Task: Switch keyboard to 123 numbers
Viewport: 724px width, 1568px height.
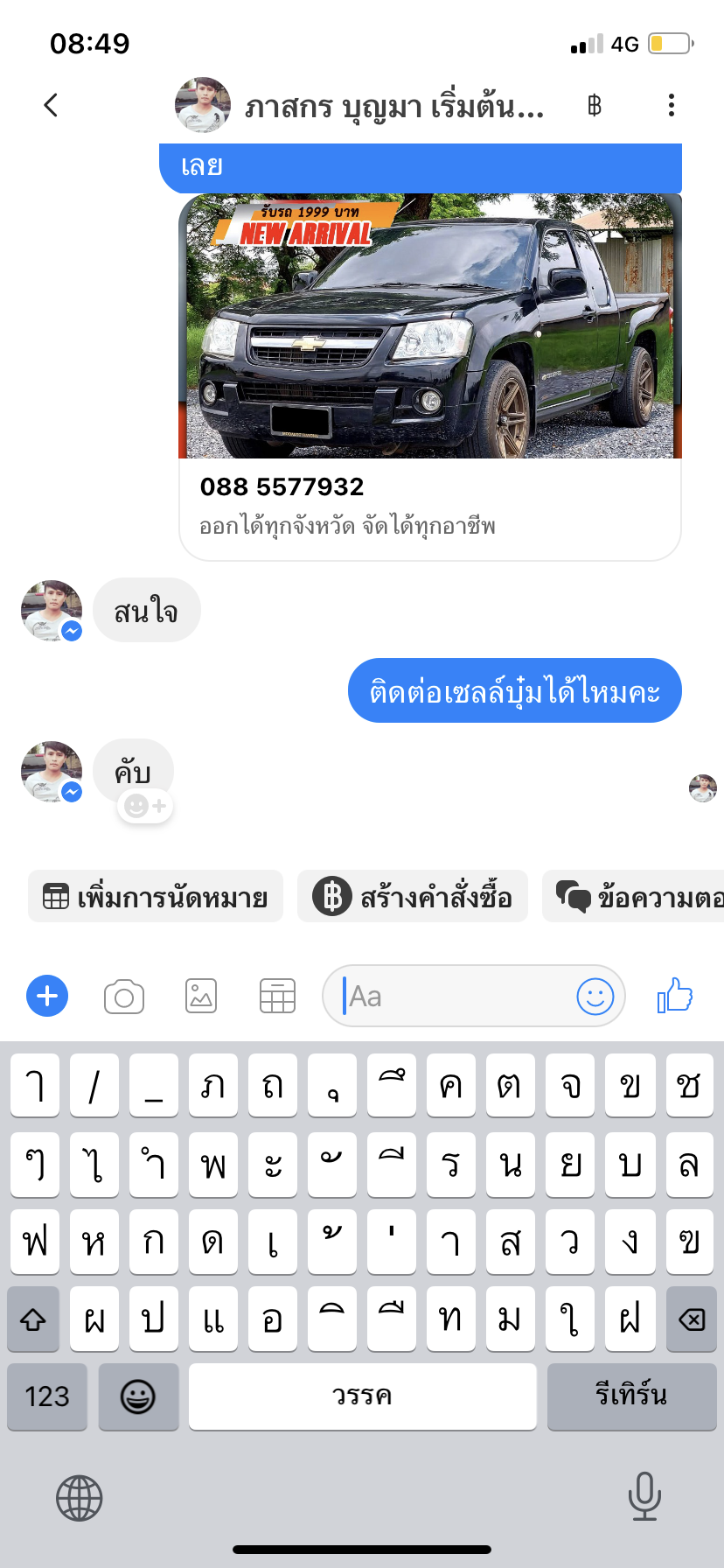Action: point(47,1396)
